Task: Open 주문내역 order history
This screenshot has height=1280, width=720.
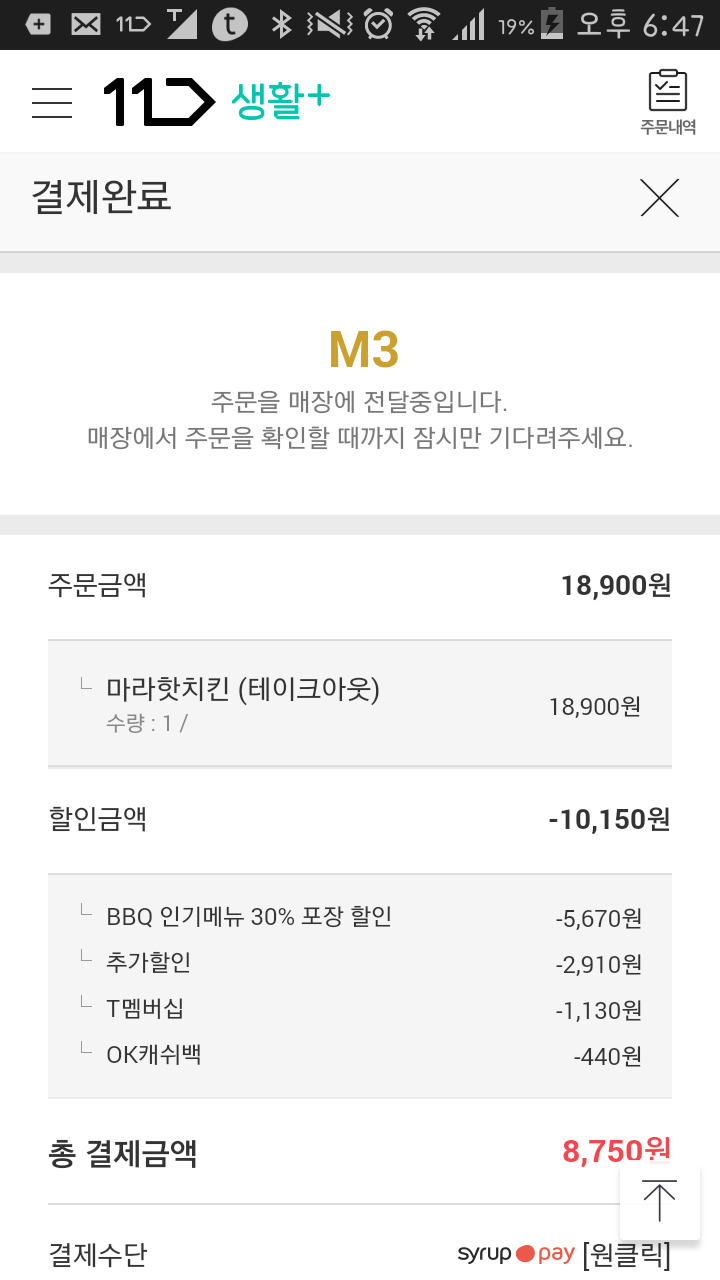Action: point(667,102)
